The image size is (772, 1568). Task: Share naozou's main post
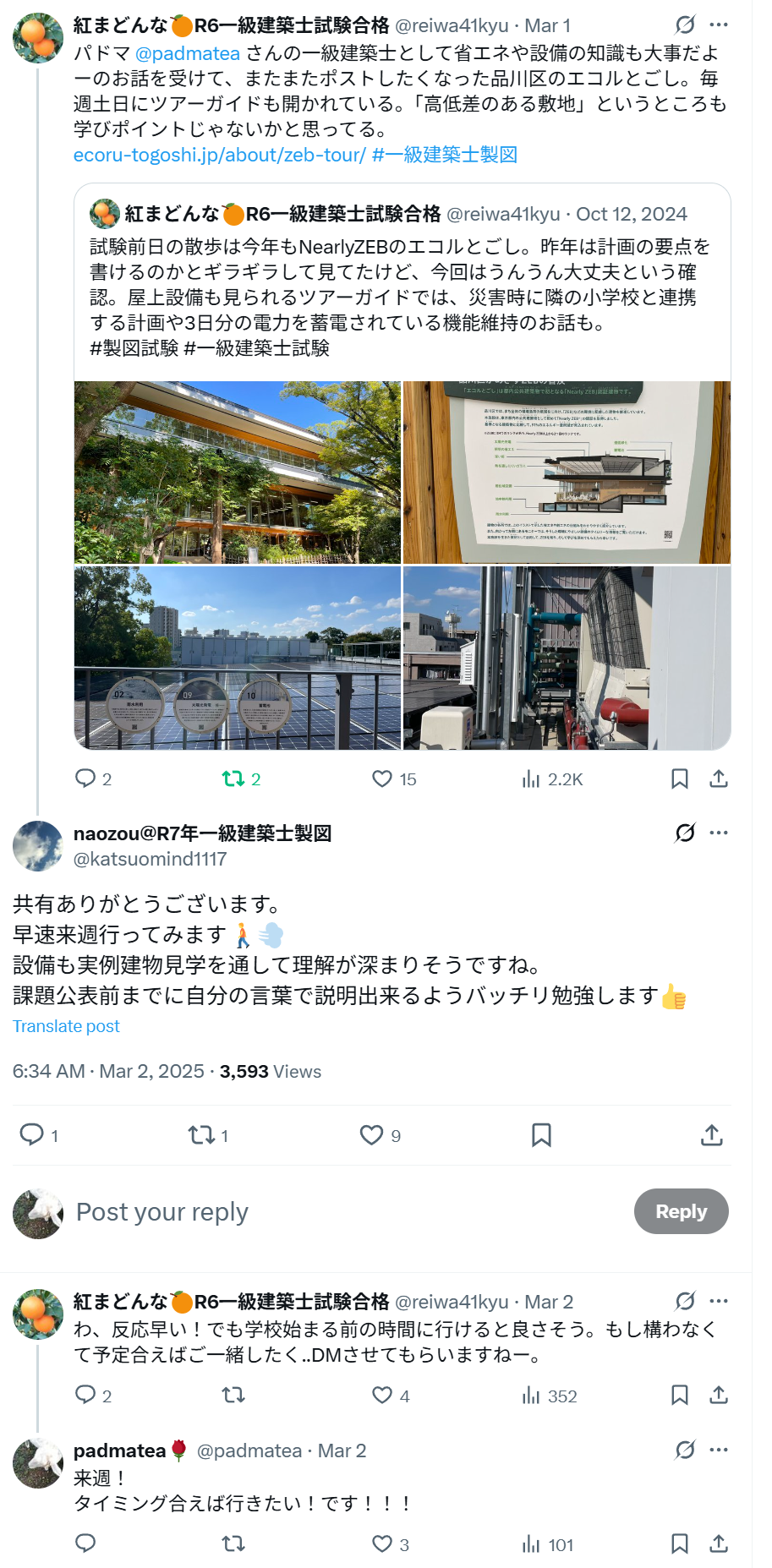coord(712,1134)
